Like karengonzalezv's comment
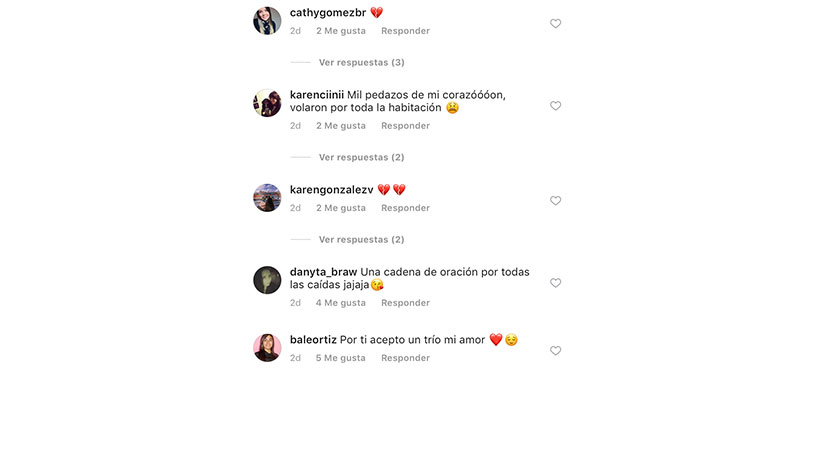Screen dimensions: 830x467 coord(555,201)
